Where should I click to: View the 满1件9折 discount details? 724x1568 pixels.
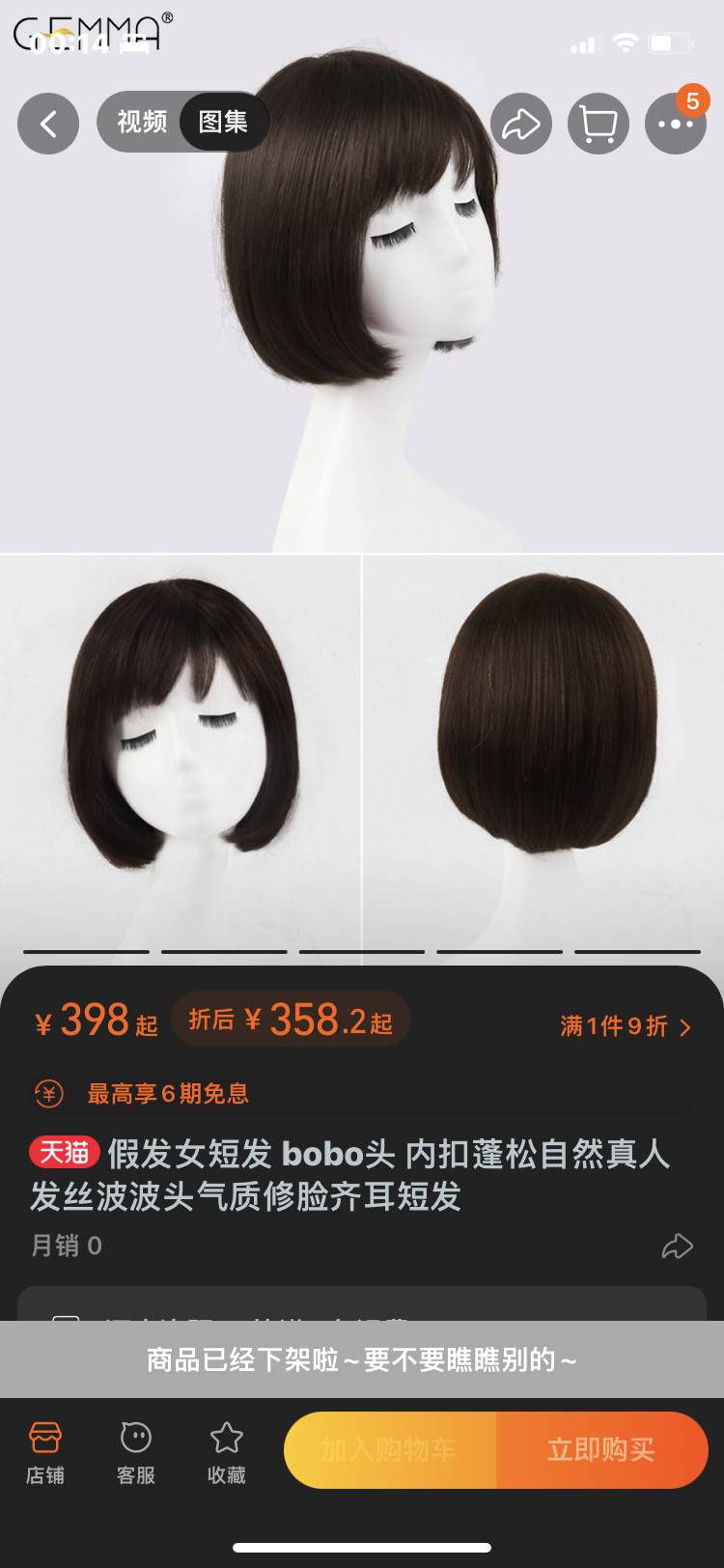pyautogui.click(x=626, y=1025)
